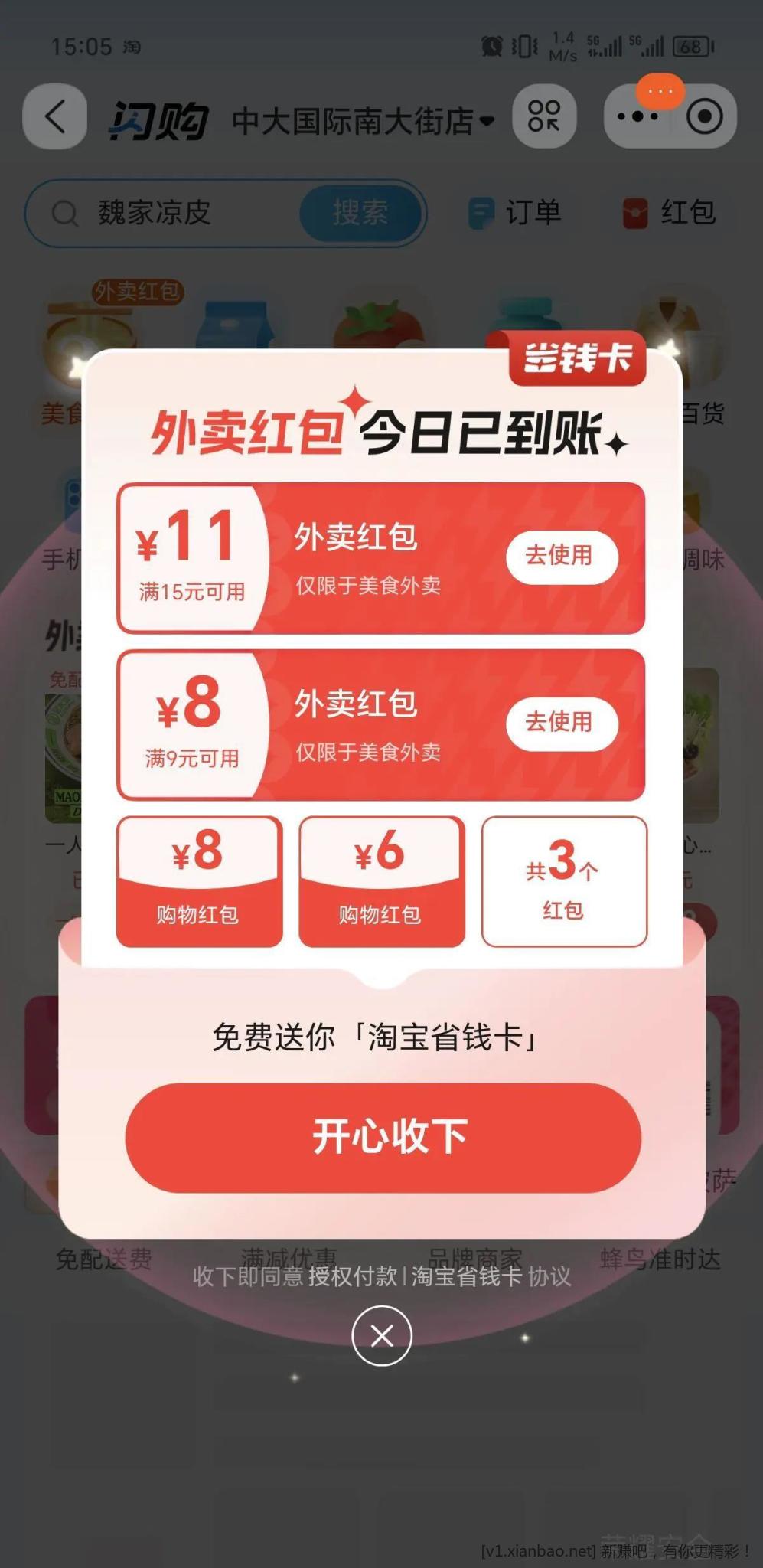Use the ¥8 外卖红包 coupon
This screenshot has height=1568, width=763.
pyautogui.click(x=561, y=723)
